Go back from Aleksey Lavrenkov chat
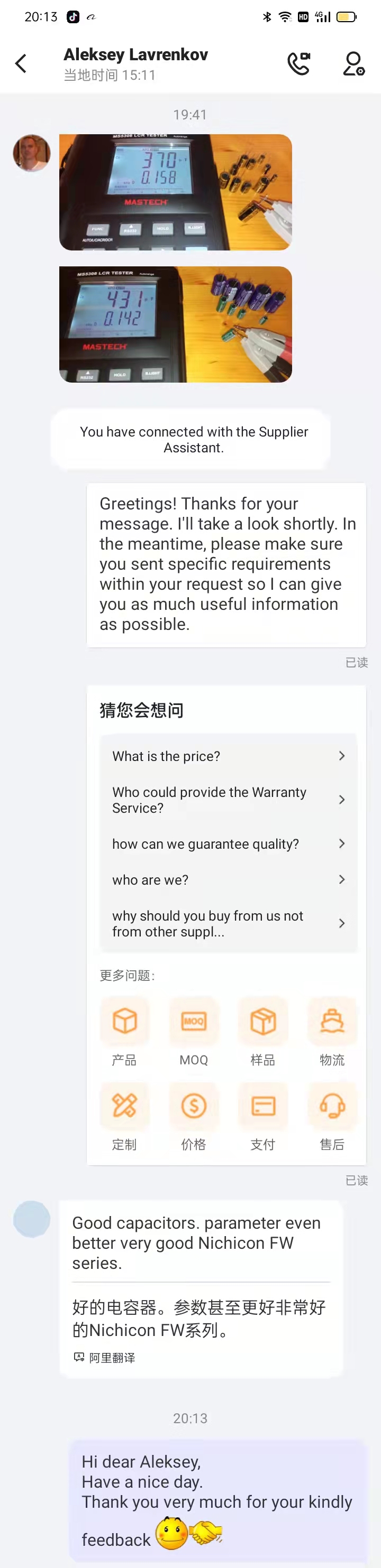 click(21, 63)
